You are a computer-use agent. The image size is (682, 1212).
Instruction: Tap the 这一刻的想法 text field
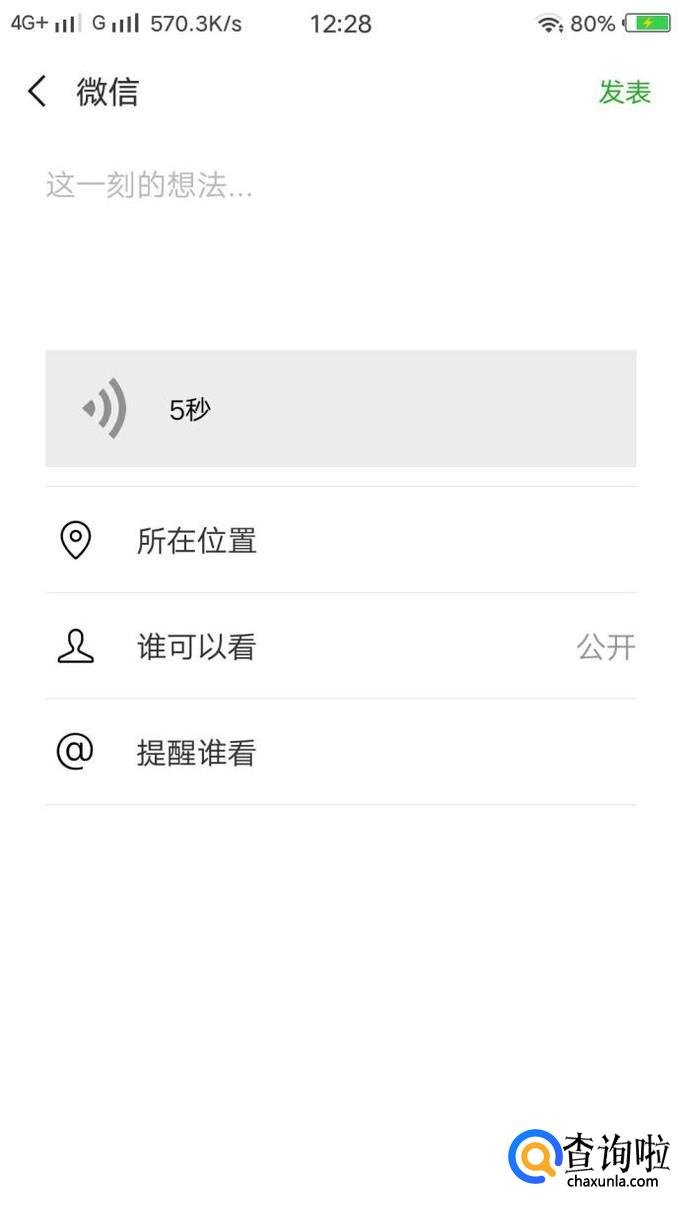tap(340, 240)
